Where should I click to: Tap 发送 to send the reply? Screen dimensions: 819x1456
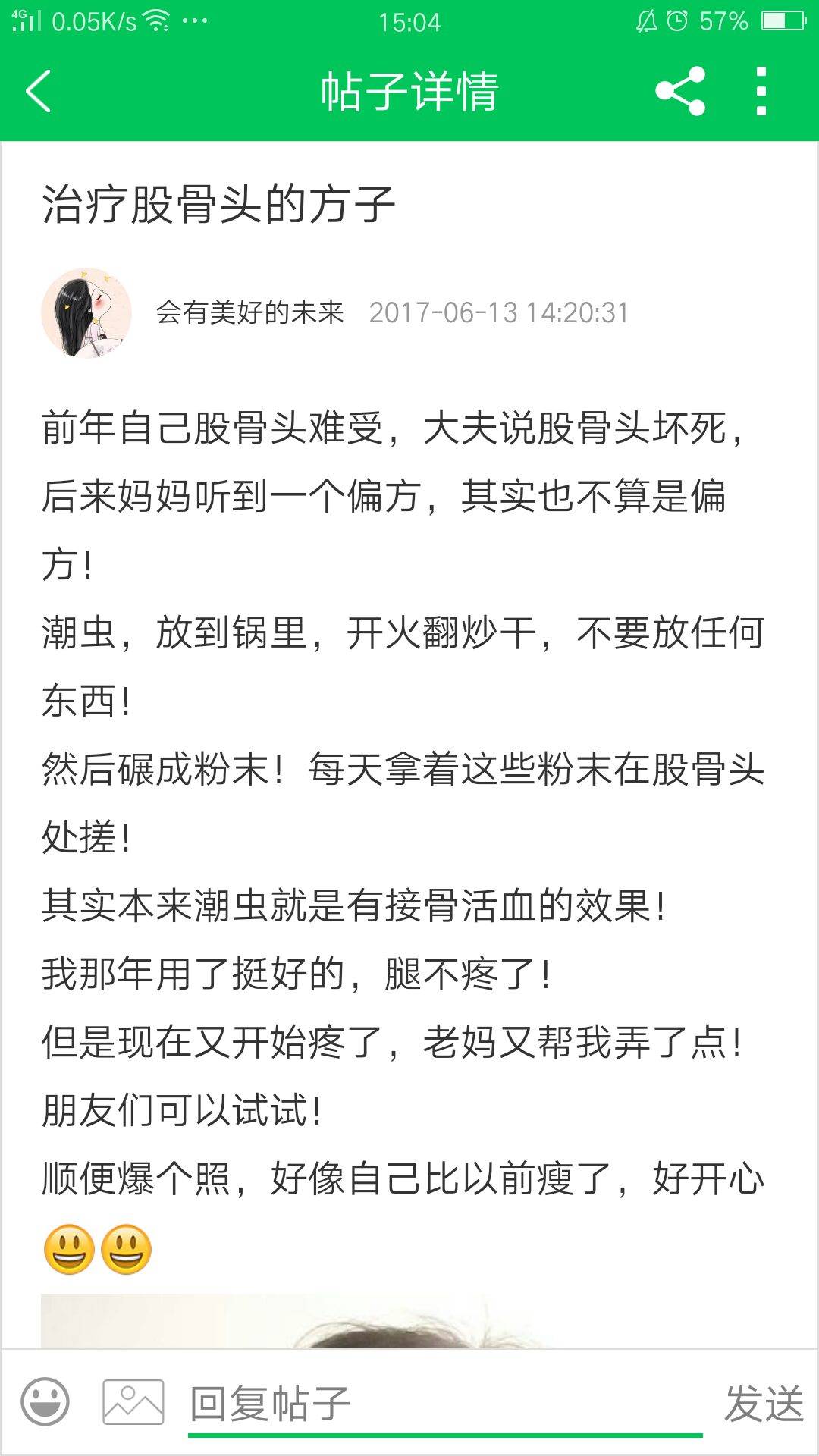763,1404
